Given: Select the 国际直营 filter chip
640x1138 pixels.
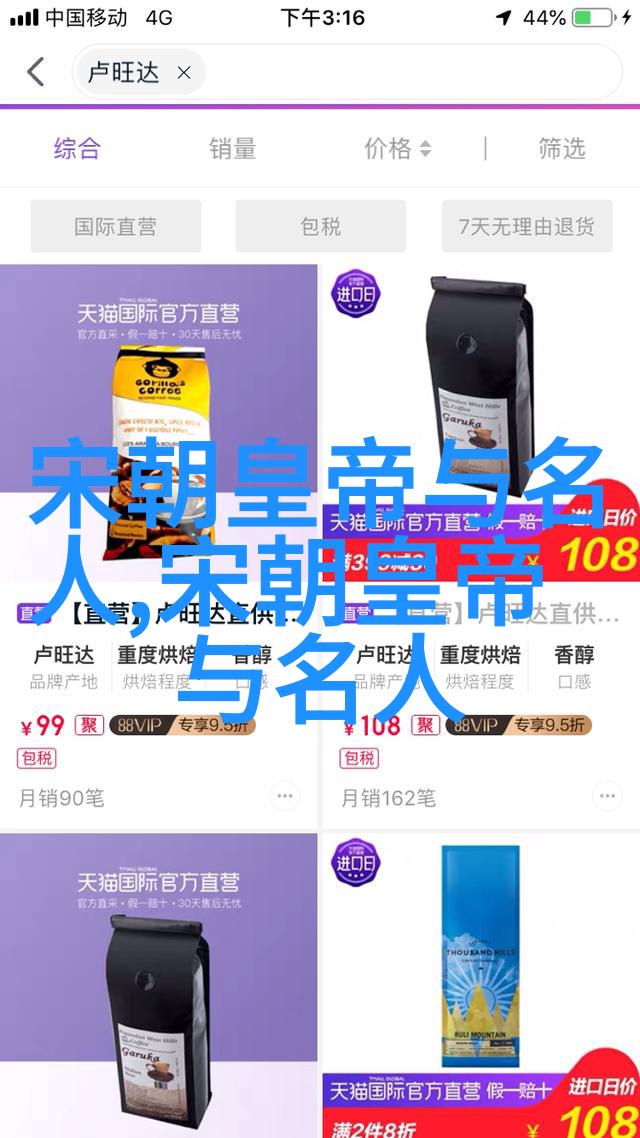Looking at the screenshot, I should tap(115, 226).
